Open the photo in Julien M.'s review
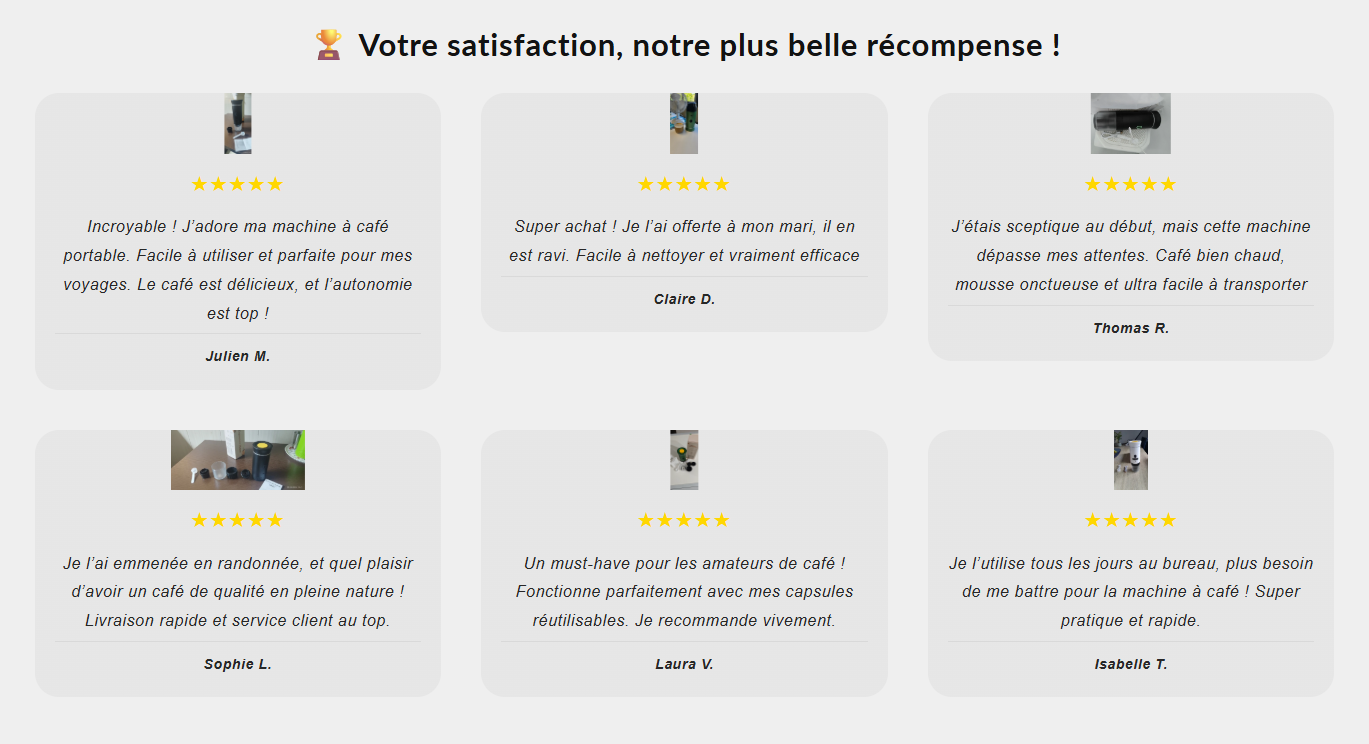The height and width of the screenshot is (744, 1369). 238,124
